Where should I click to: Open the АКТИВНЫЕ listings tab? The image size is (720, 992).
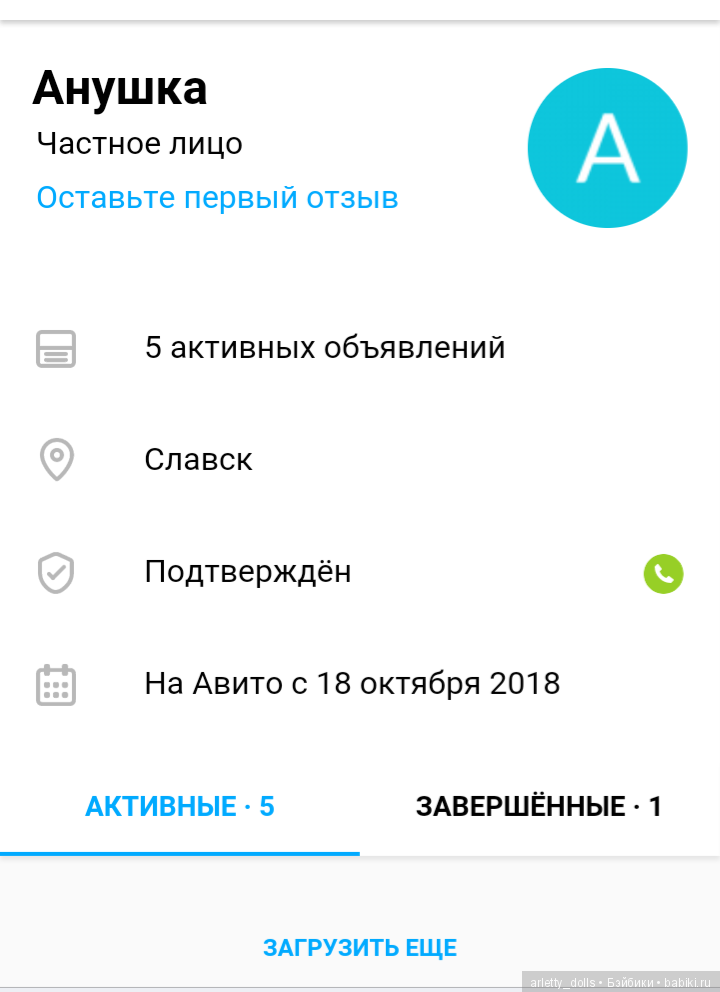(x=180, y=806)
